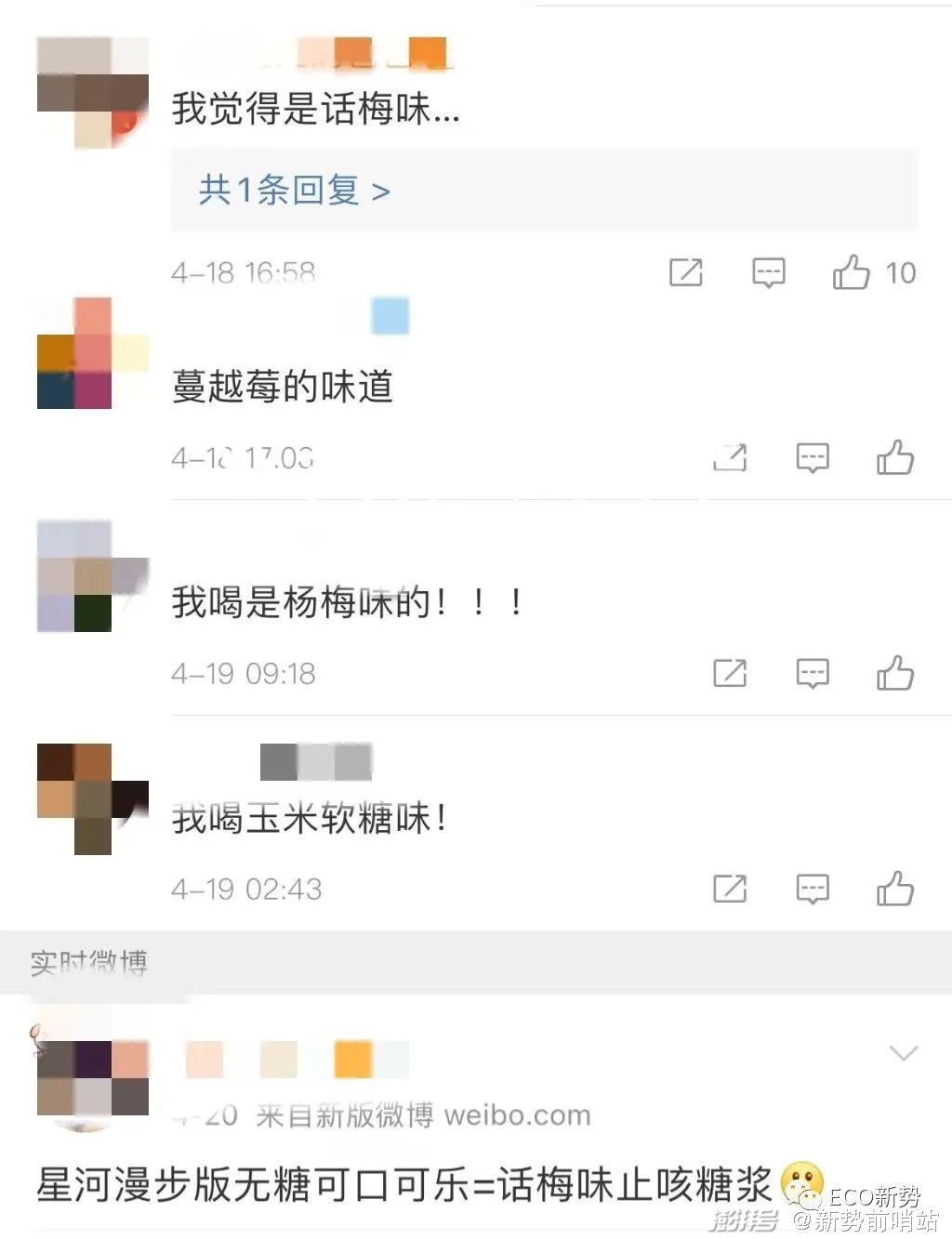Repost the 我喝玉米软糖味 comment

[x=730, y=889]
